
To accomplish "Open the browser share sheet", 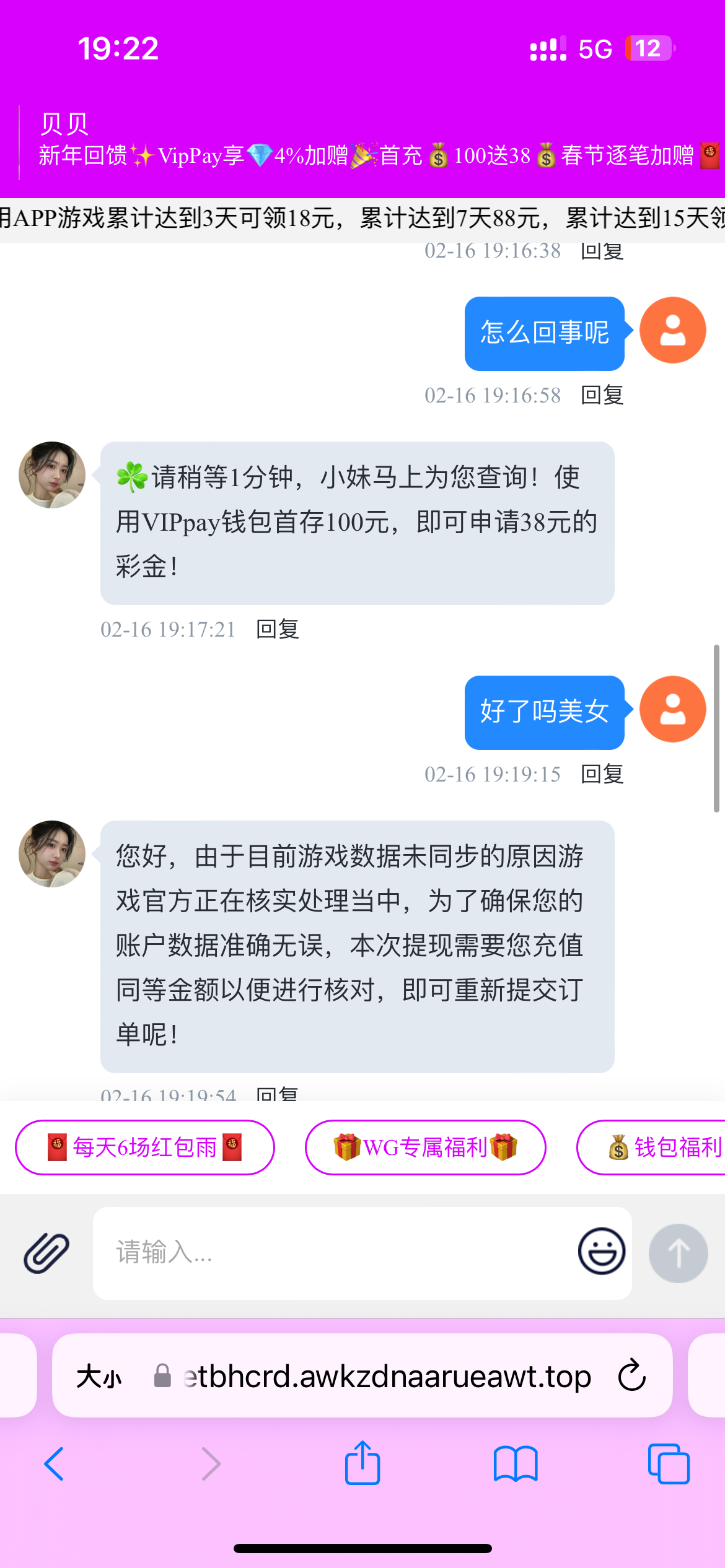I will click(x=362, y=1464).
